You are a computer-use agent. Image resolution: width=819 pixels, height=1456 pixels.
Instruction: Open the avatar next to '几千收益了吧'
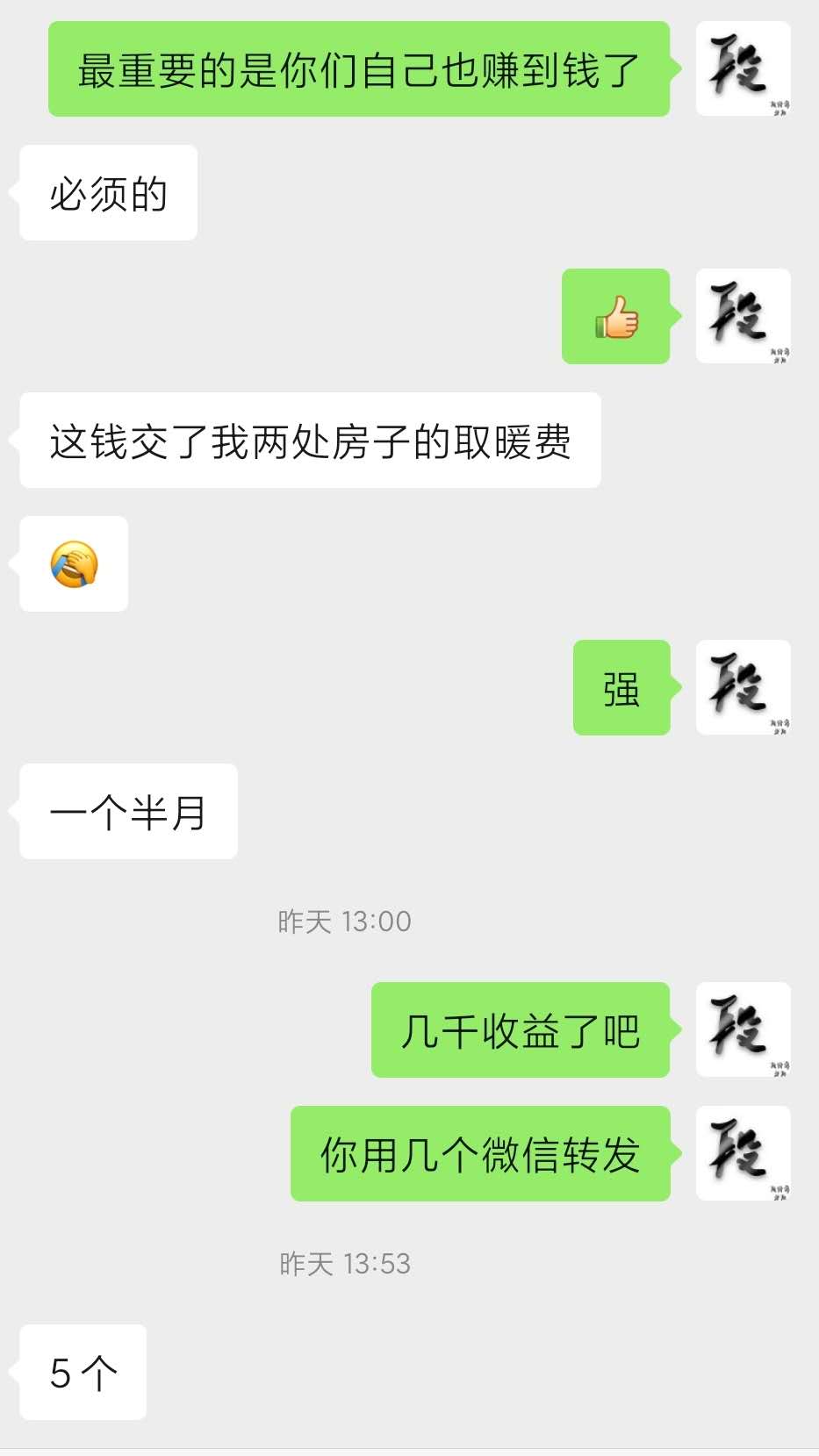point(743,1029)
